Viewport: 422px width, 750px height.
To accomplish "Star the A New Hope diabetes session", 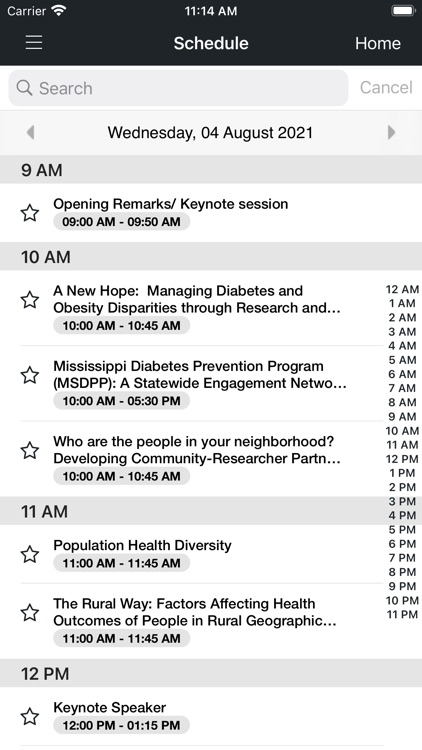I will (30, 300).
